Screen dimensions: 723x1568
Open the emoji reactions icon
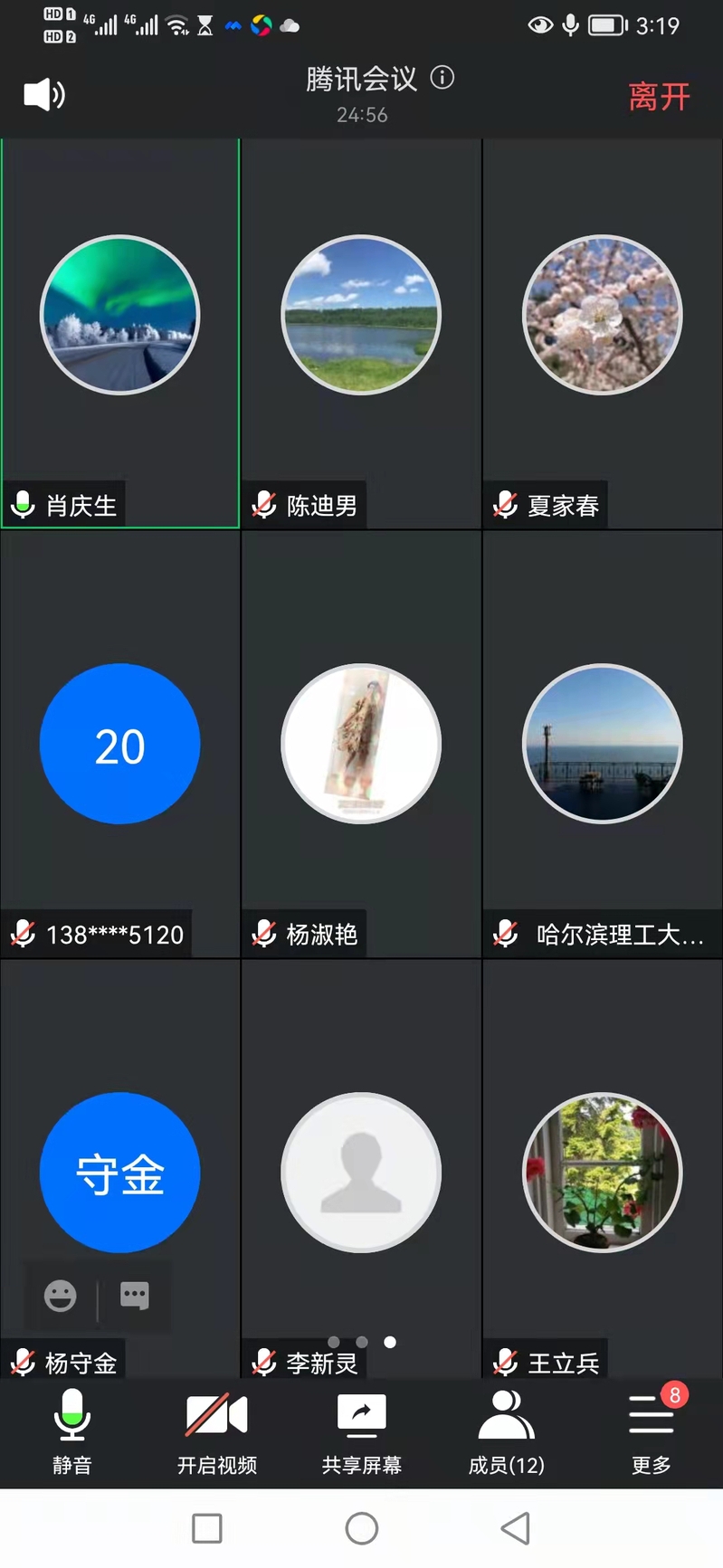point(61,1296)
